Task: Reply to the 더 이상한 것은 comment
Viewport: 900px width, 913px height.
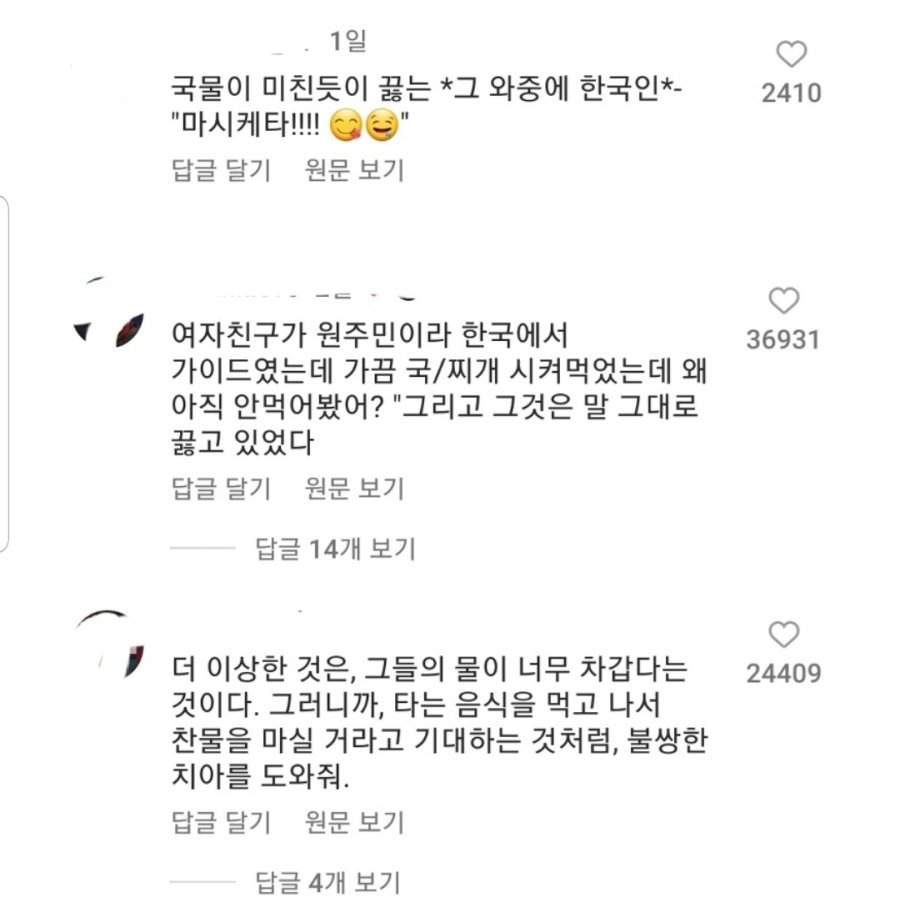Action: point(221,823)
